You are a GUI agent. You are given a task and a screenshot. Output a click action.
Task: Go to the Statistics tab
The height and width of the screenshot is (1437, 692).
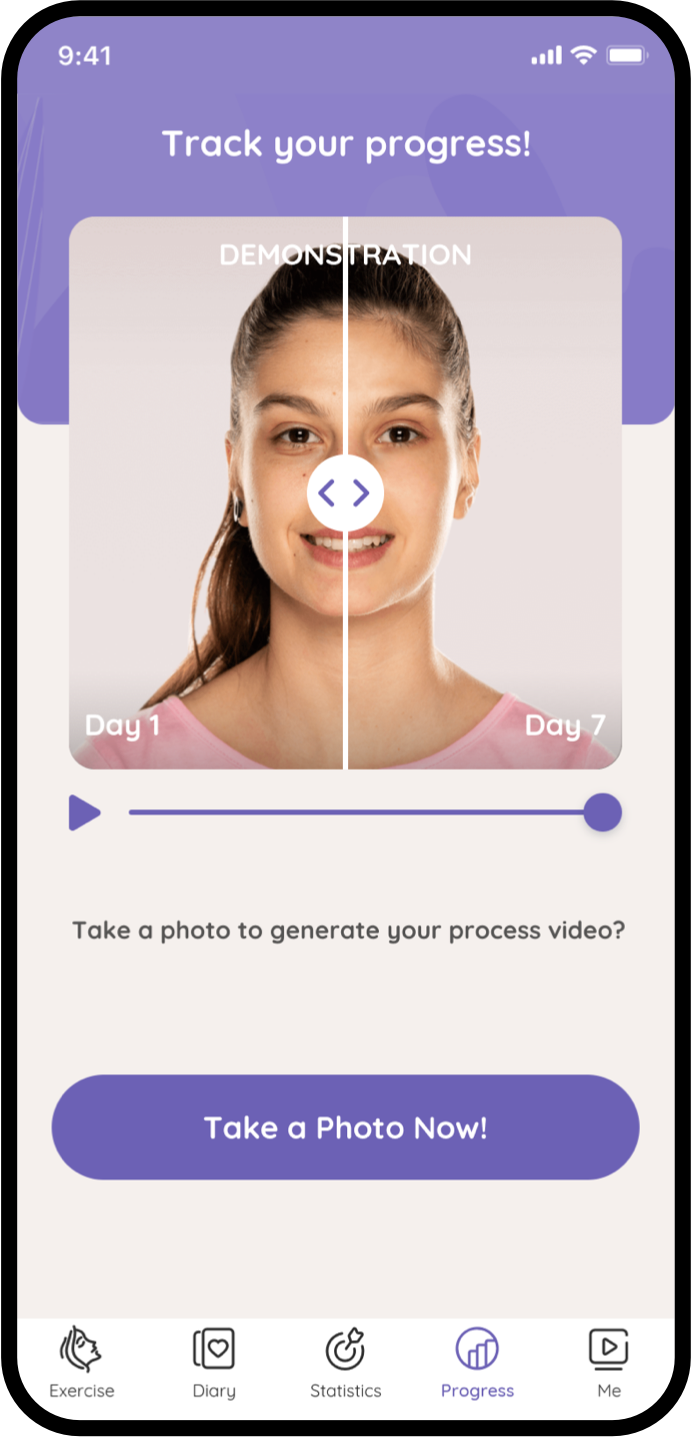[345, 1362]
